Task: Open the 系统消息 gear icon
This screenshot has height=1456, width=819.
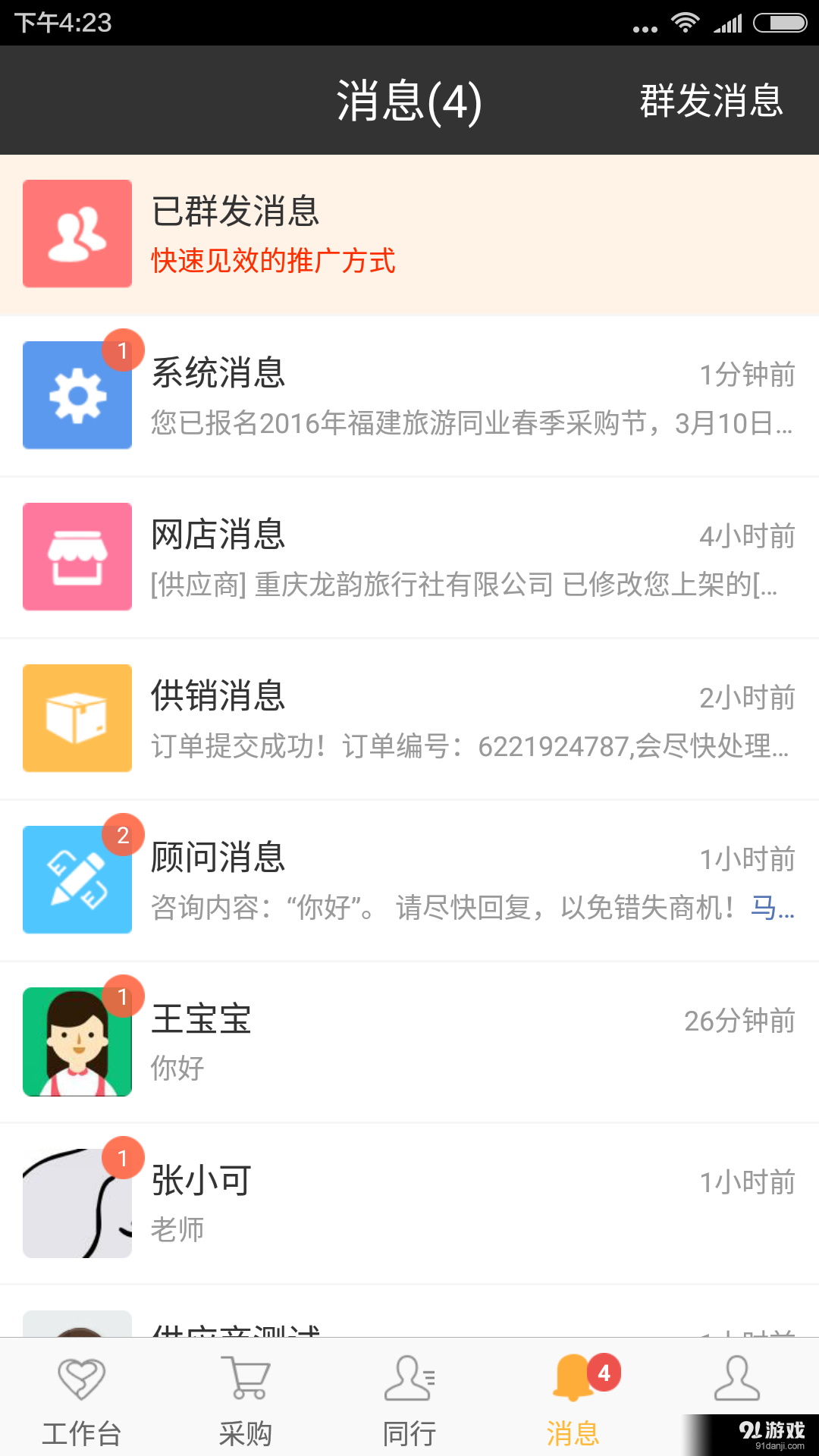Action: pyautogui.click(x=77, y=395)
